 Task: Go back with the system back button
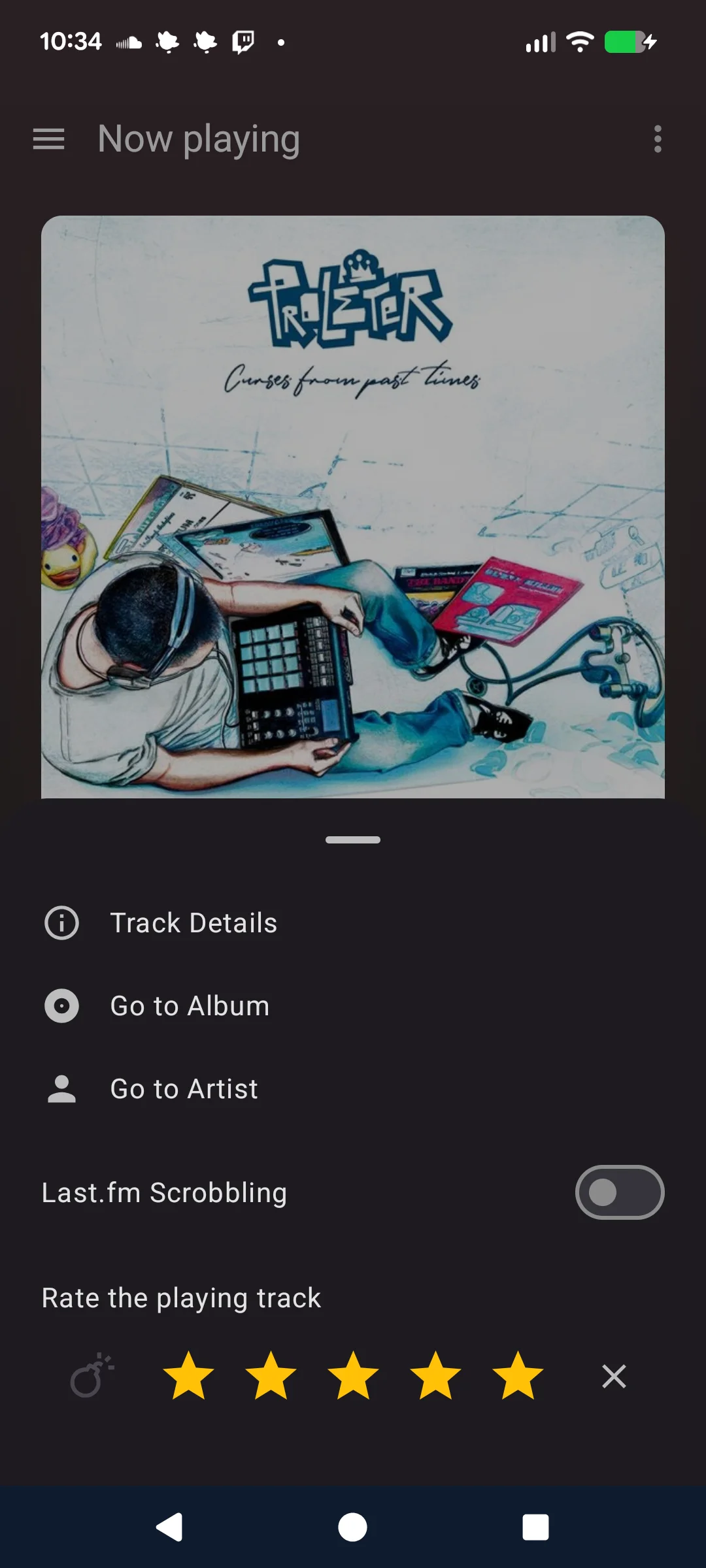click(x=169, y=1527)
